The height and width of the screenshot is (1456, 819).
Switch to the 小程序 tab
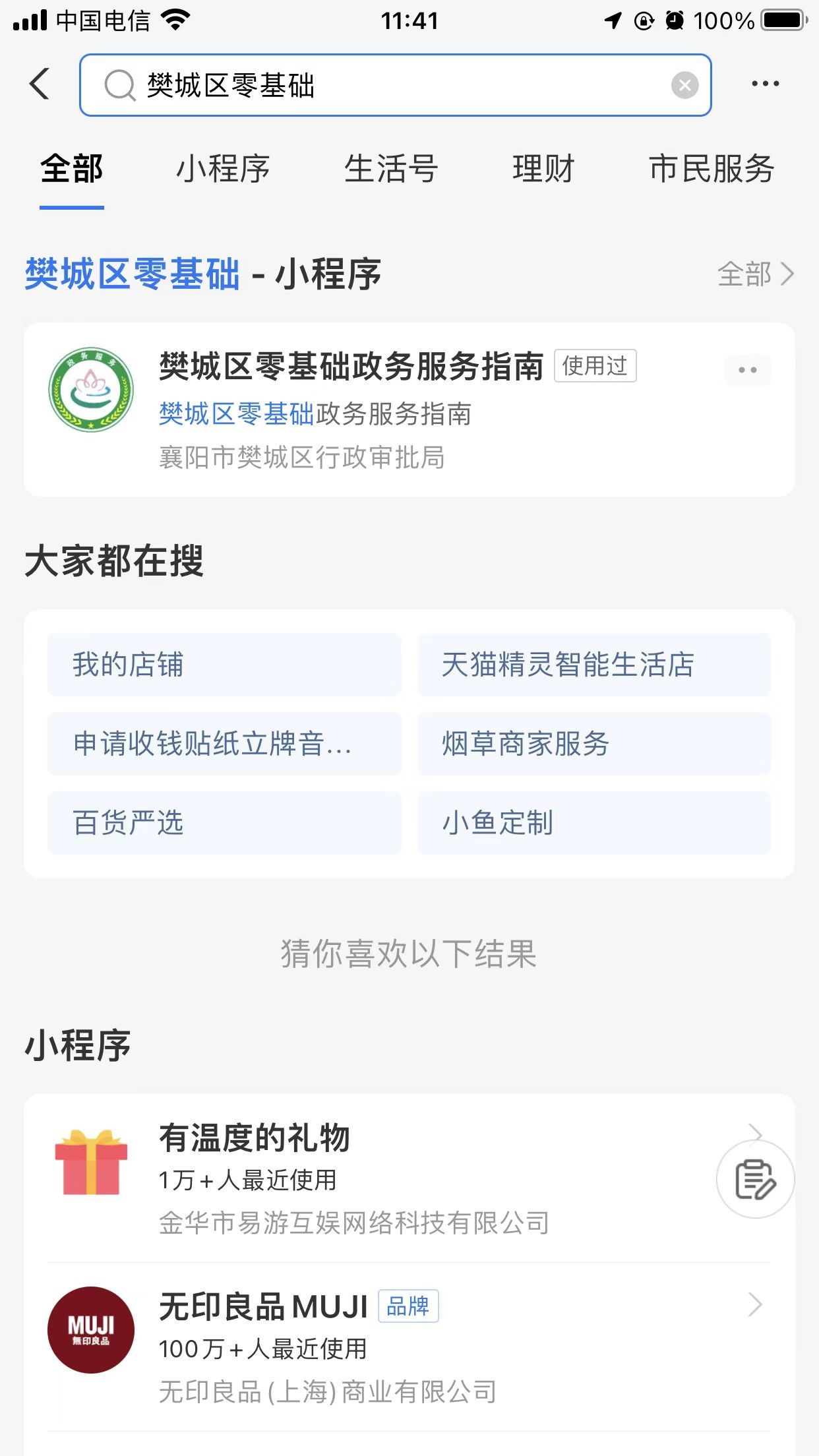(x=223, y=169)
